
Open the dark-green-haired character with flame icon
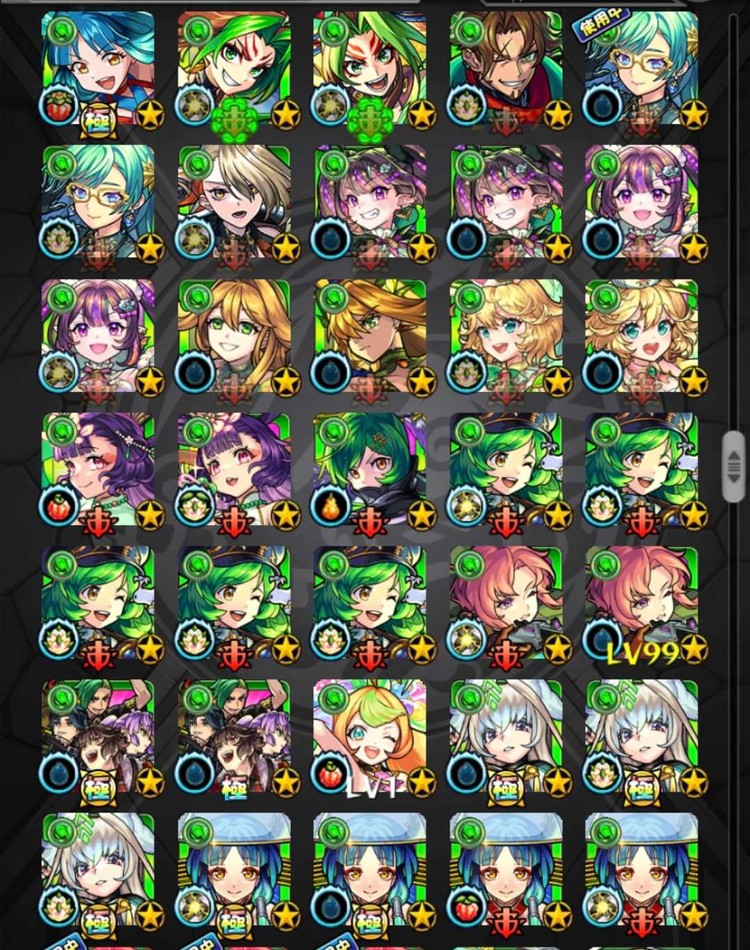[369, 469]
